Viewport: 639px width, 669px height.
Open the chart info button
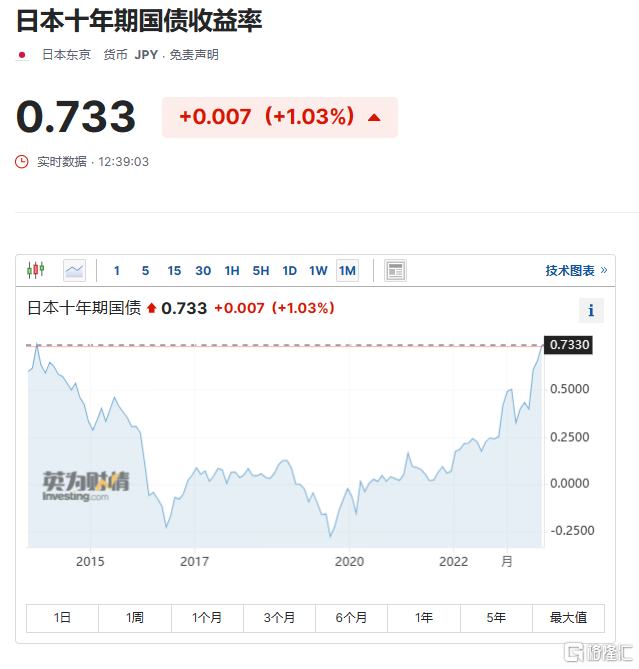click(590, 310)
